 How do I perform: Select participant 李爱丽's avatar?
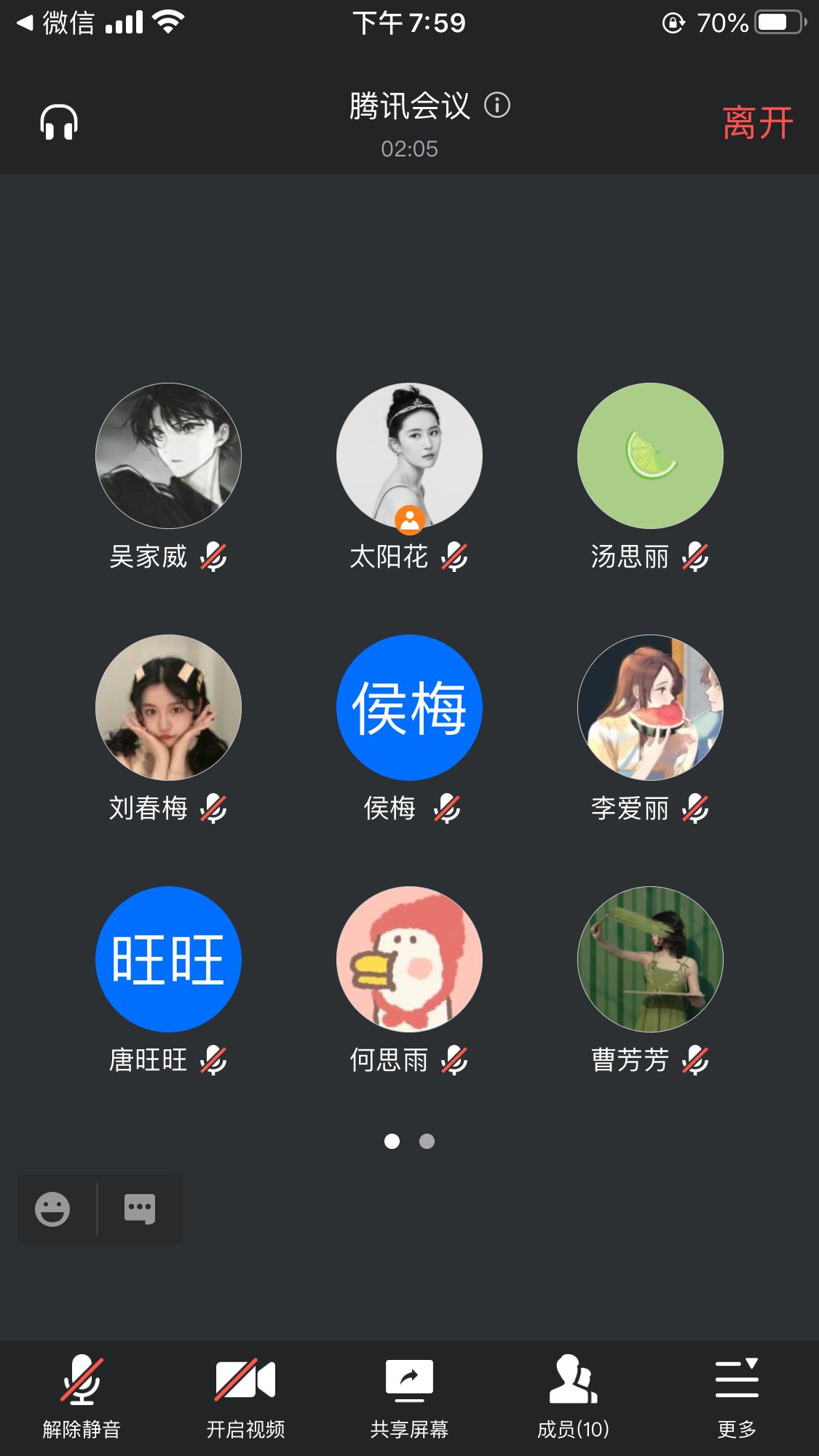click(x=650, y=707)
